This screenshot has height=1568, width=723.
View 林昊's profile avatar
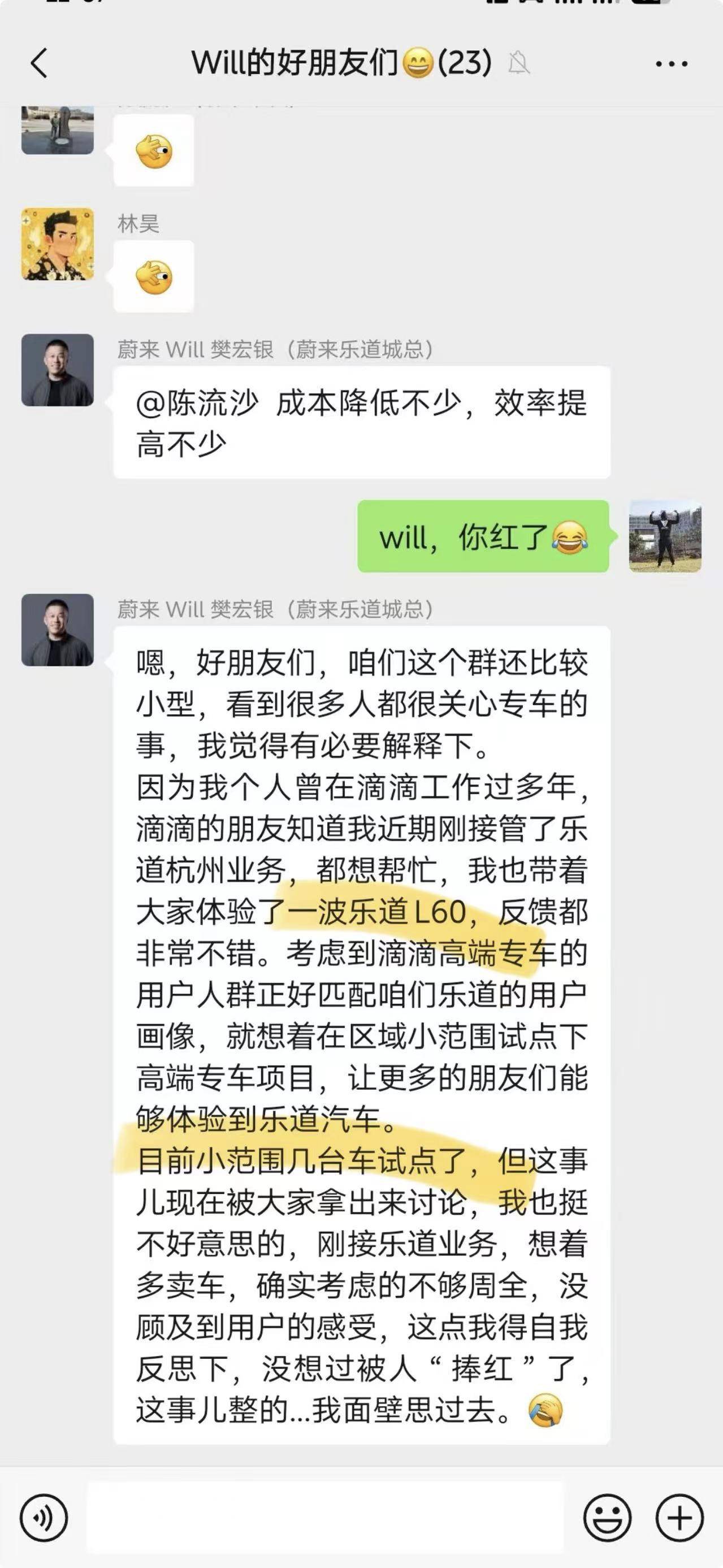coord(58,244)
